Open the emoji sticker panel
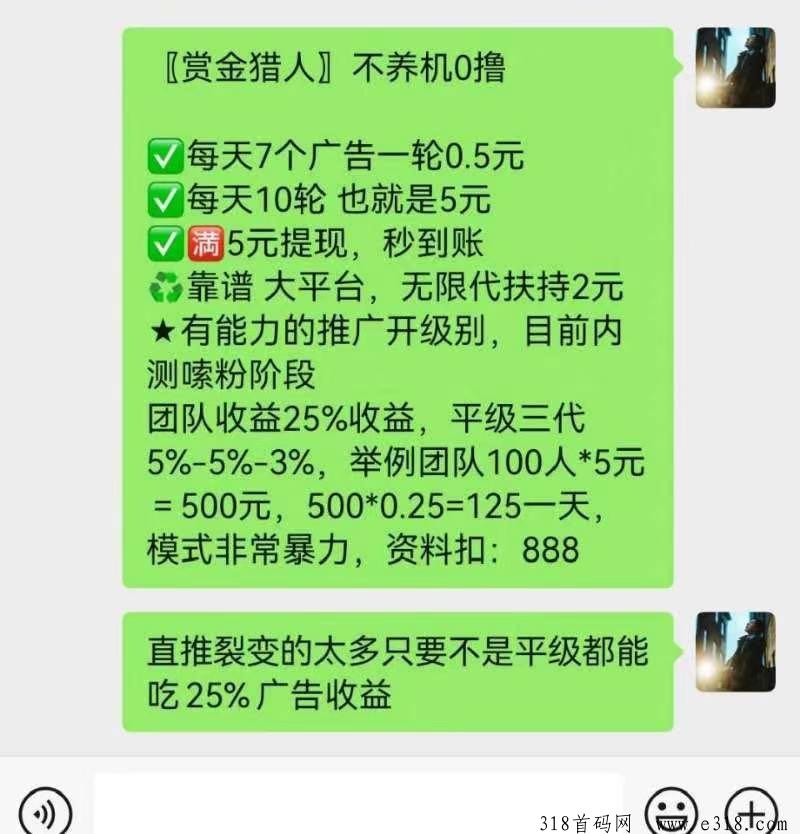The width and height of the screenshot is (800, 834). pos(671,808)
